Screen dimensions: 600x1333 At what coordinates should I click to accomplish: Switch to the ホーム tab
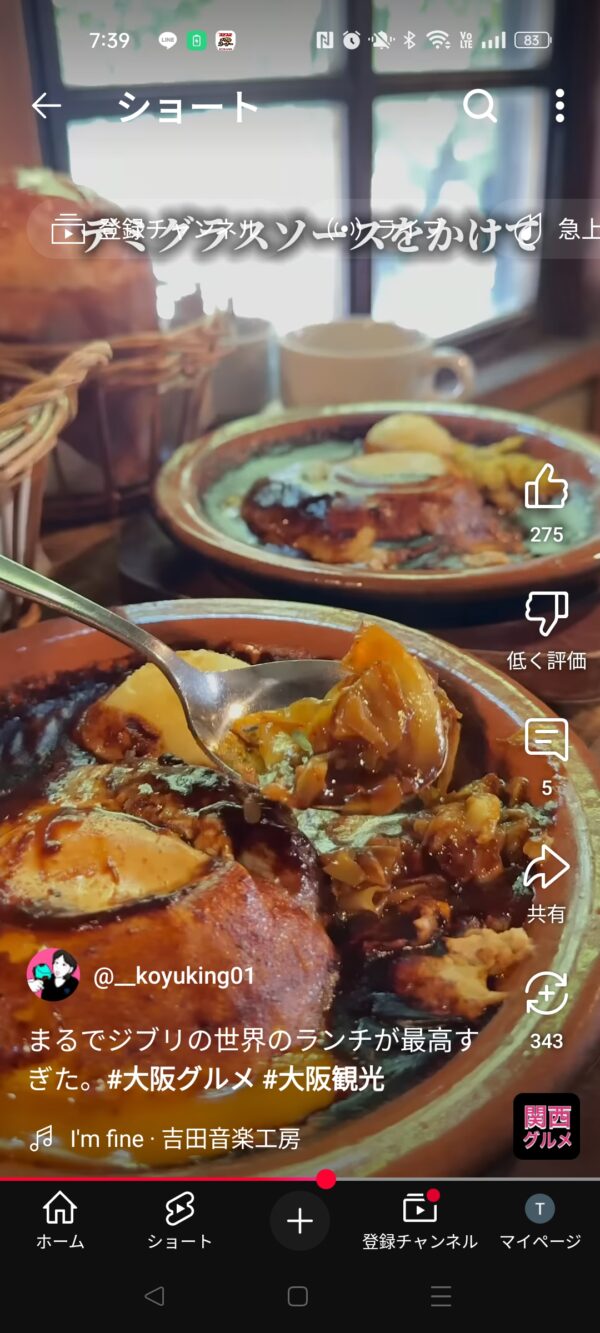click(x=60, y=1221)
